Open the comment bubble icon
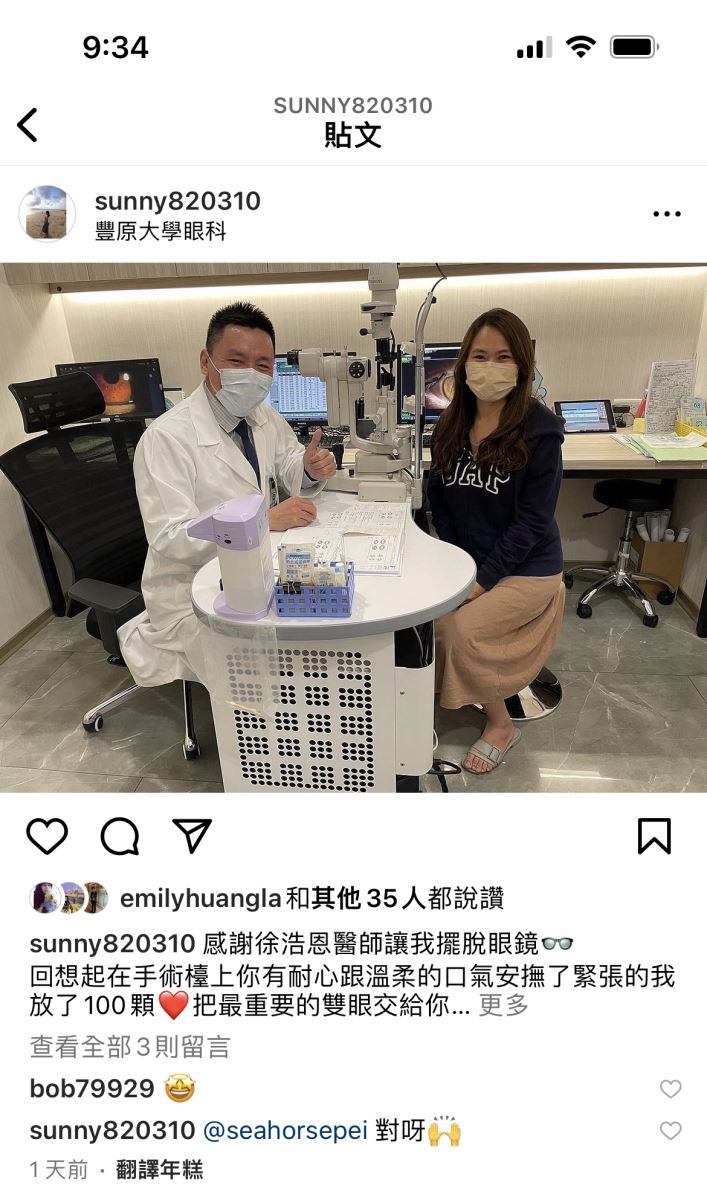 [120, 836]
